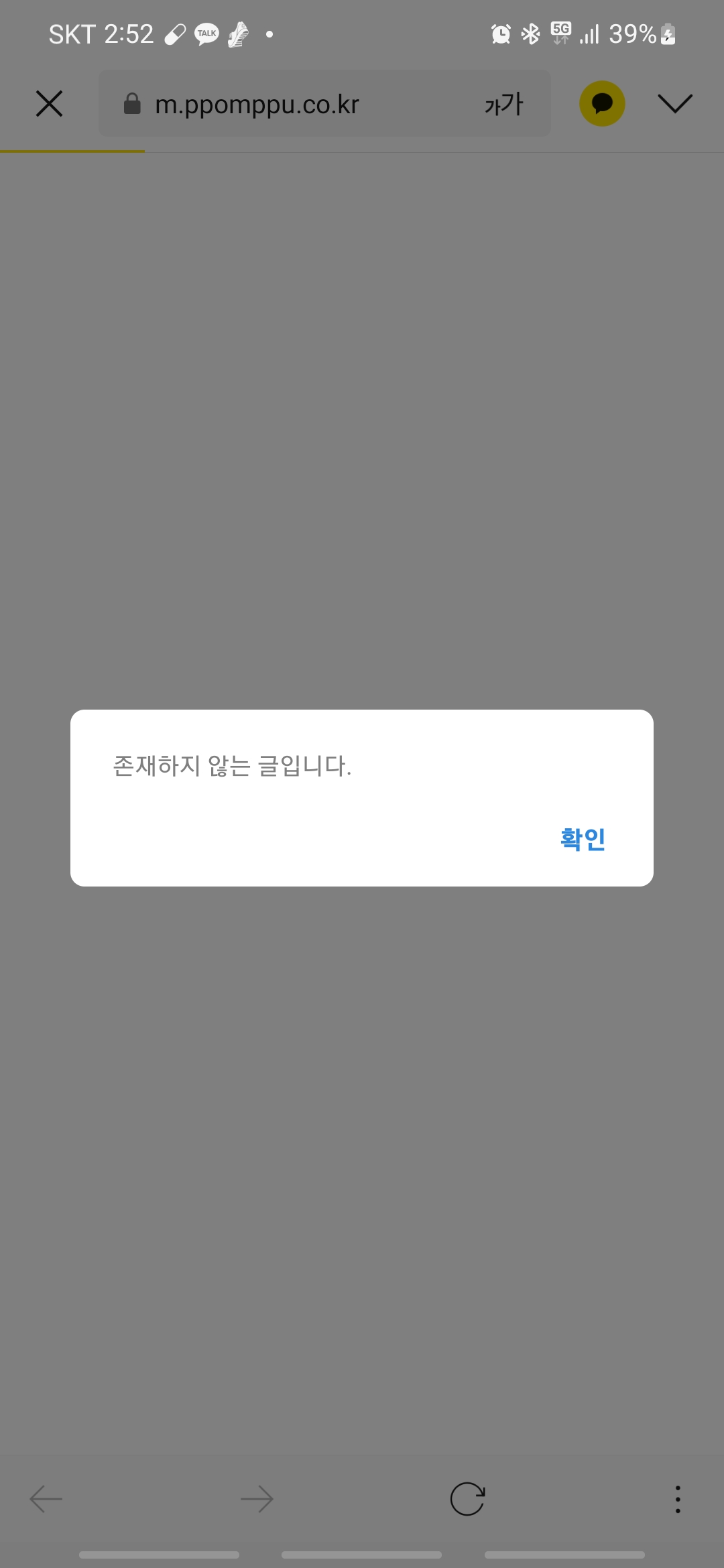Open the three-dot overflow menu
This screenshot has height=1568, width=724.
tap(678, 1499)
